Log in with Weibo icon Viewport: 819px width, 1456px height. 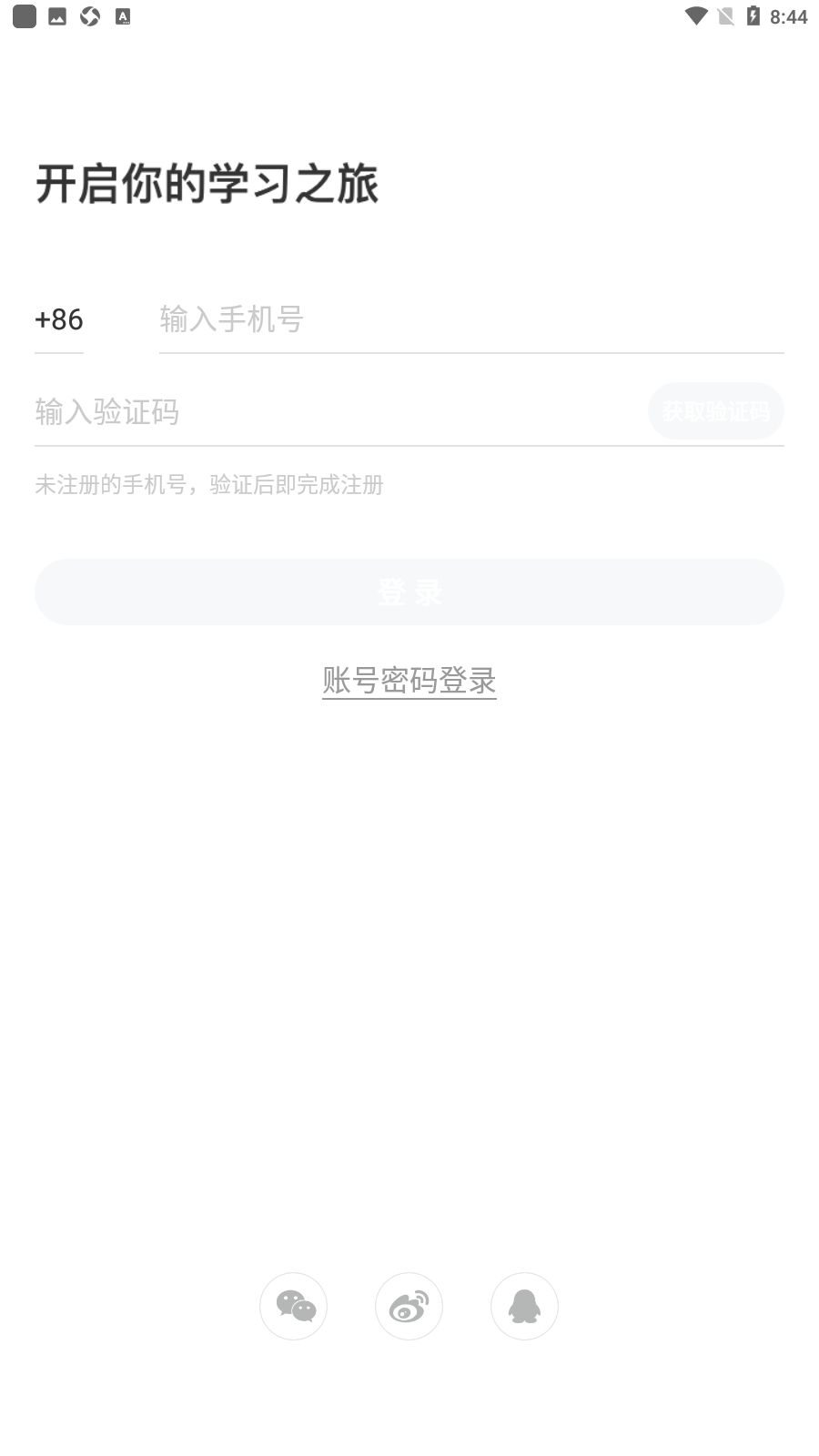(x=409, y=1306)
